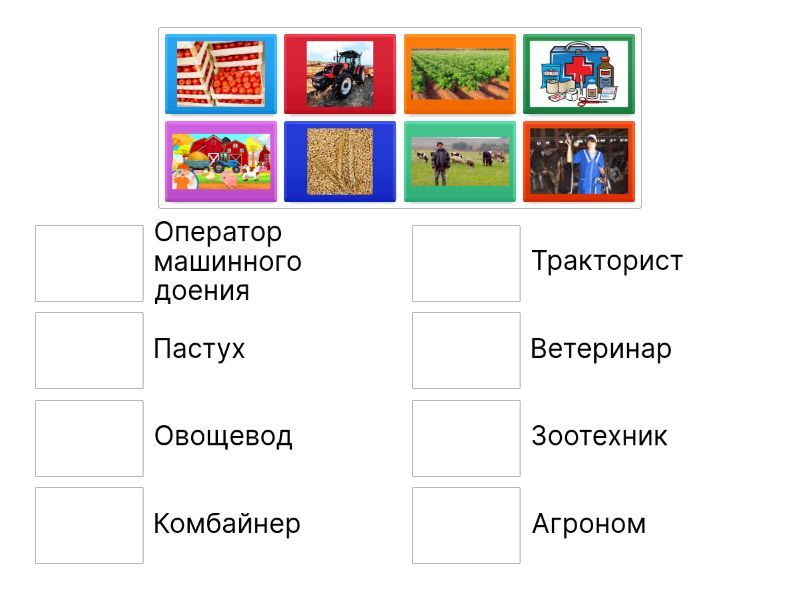The height and width of the screenshot is (600, 800).
Task: Select the milkmaid with cows tile
Action: point(578,161)
